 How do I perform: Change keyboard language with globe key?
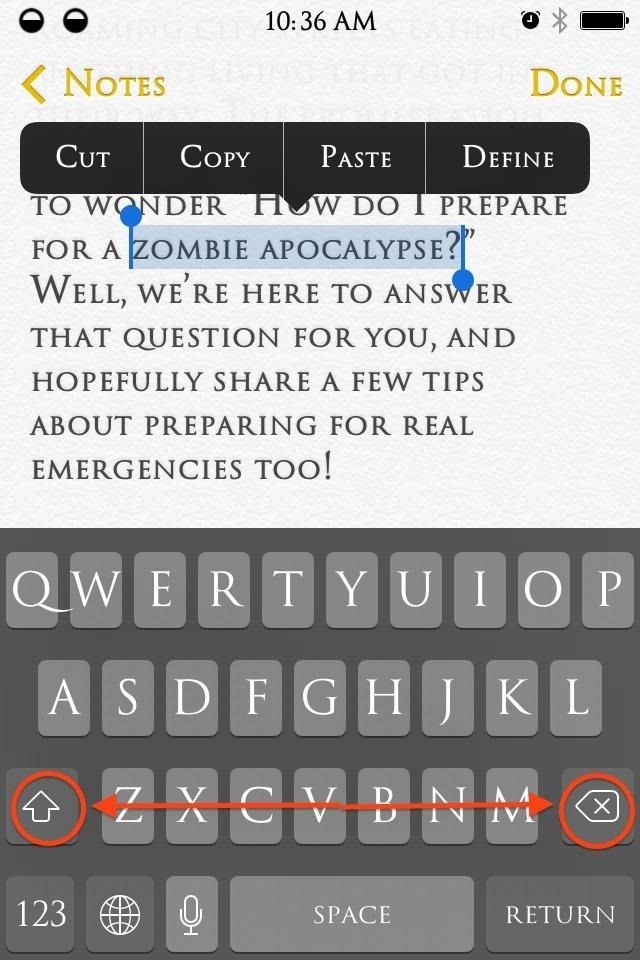click(121, 914)
